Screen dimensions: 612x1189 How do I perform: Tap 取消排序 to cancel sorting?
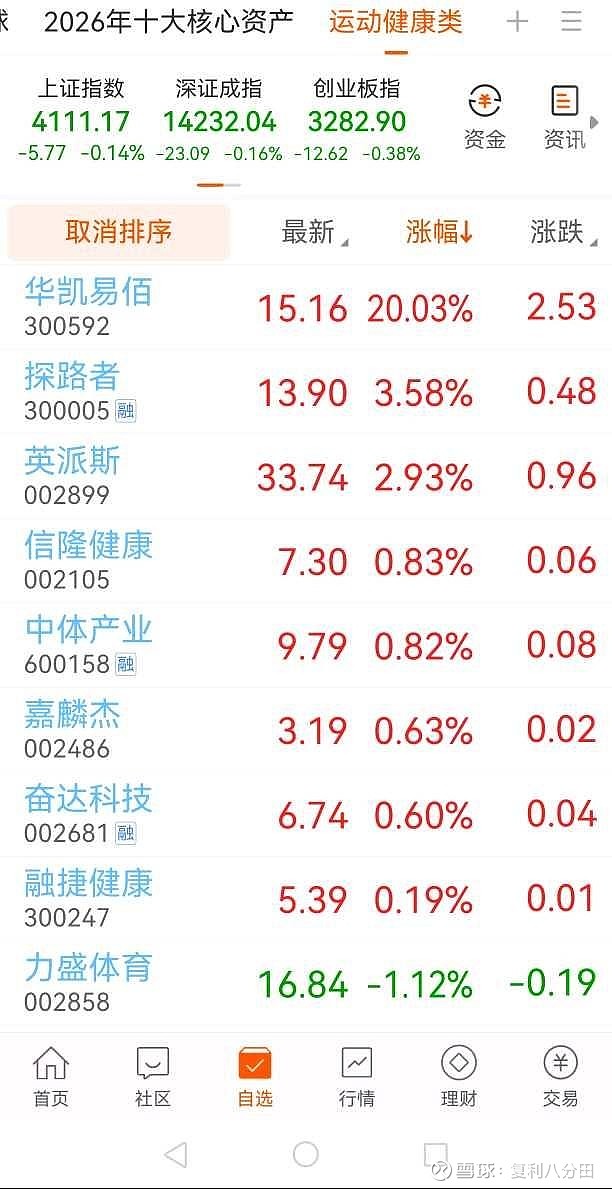click(x=119, y=232)
